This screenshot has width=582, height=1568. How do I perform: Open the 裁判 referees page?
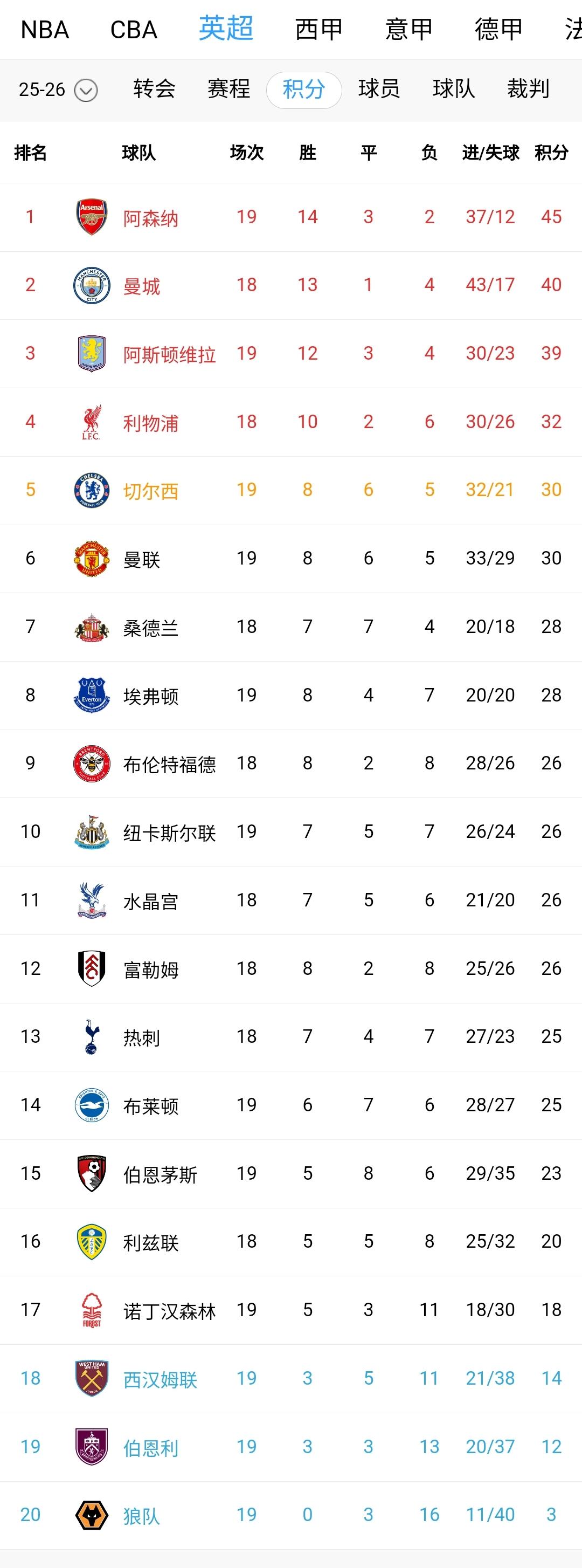(527, 89)
